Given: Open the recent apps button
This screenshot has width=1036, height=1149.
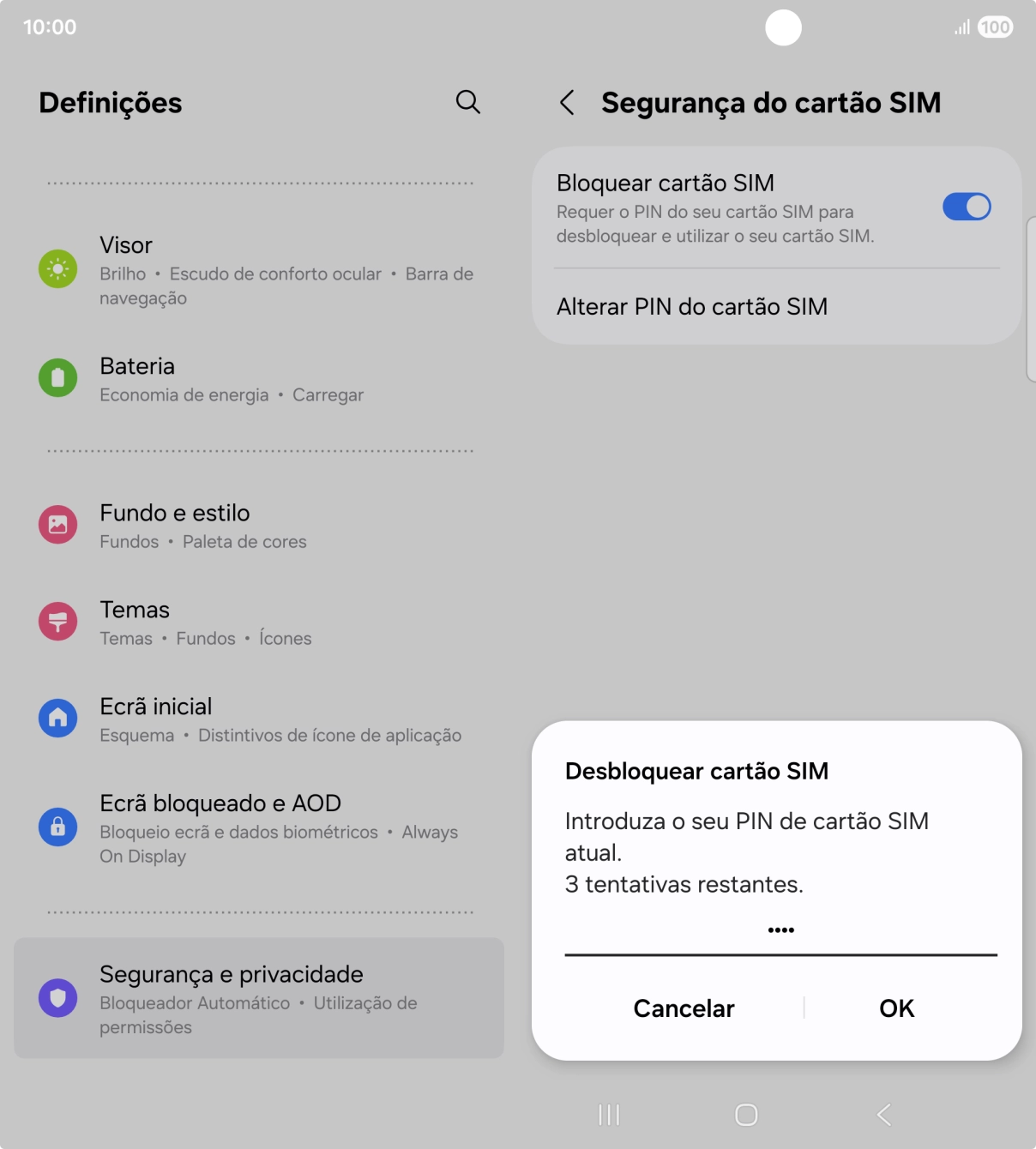Looking at the screenshot, I should click(609, 1116).
